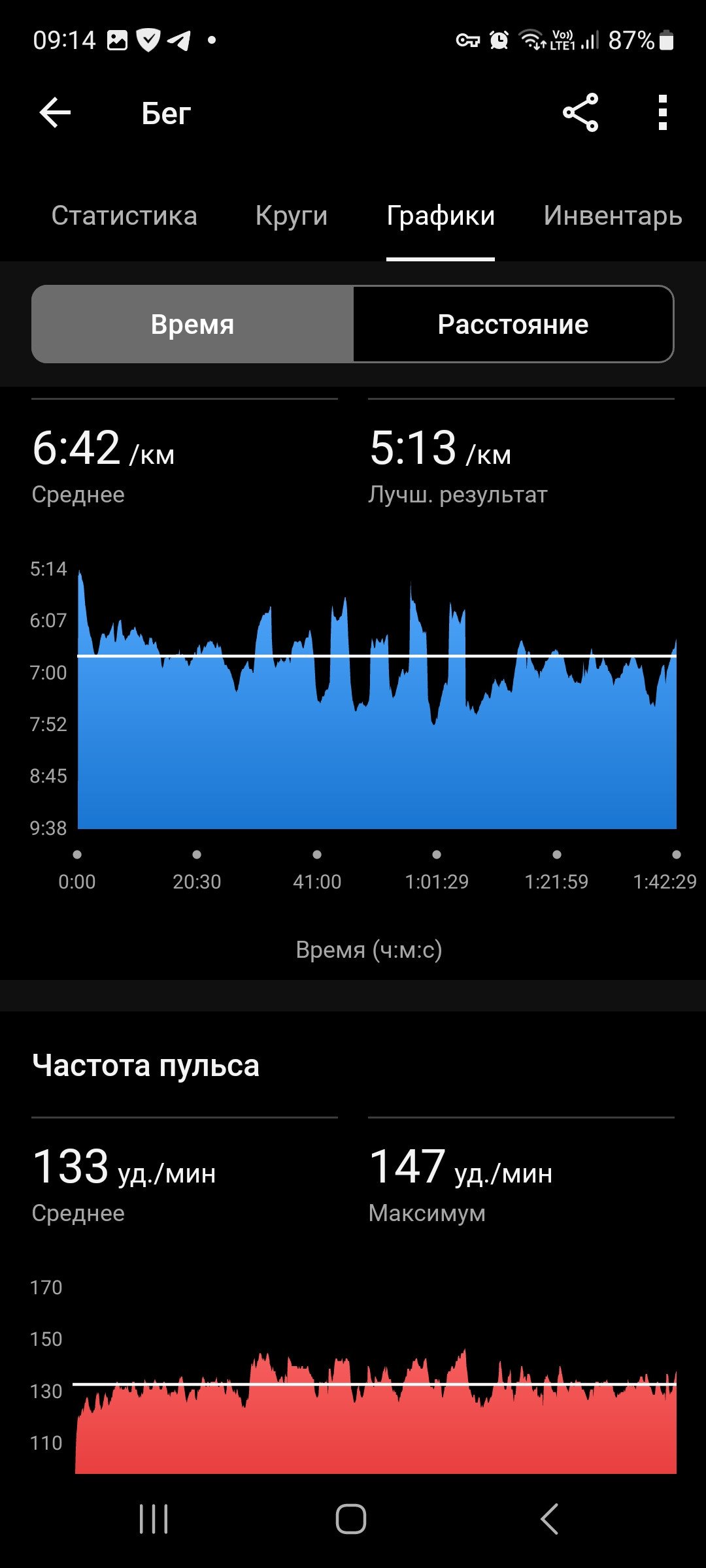Show charts by Время
The width and height of the screenshot is (706, 1568).
[192, 324]
